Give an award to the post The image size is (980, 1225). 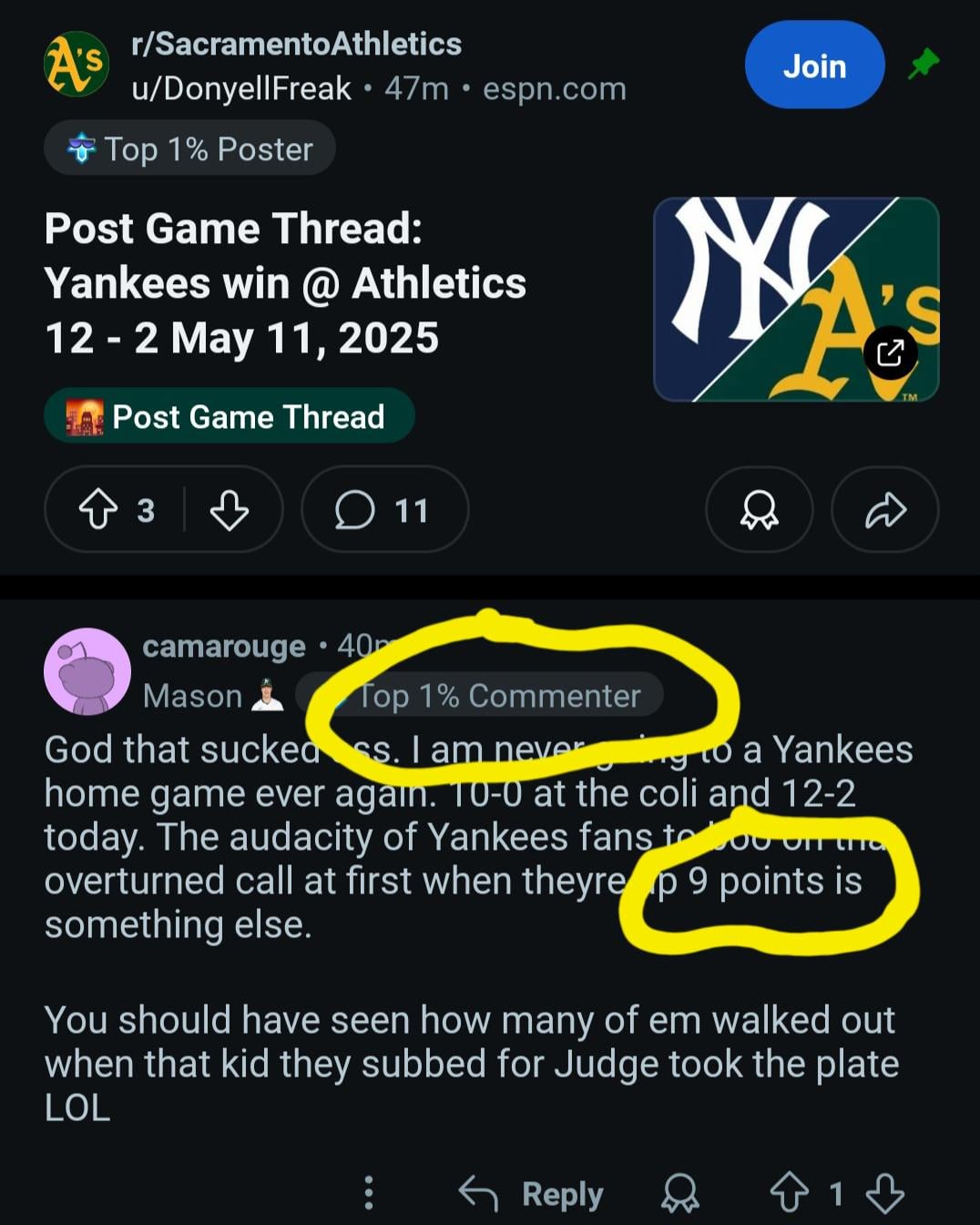pyautogui.click(x=759, y=510)
